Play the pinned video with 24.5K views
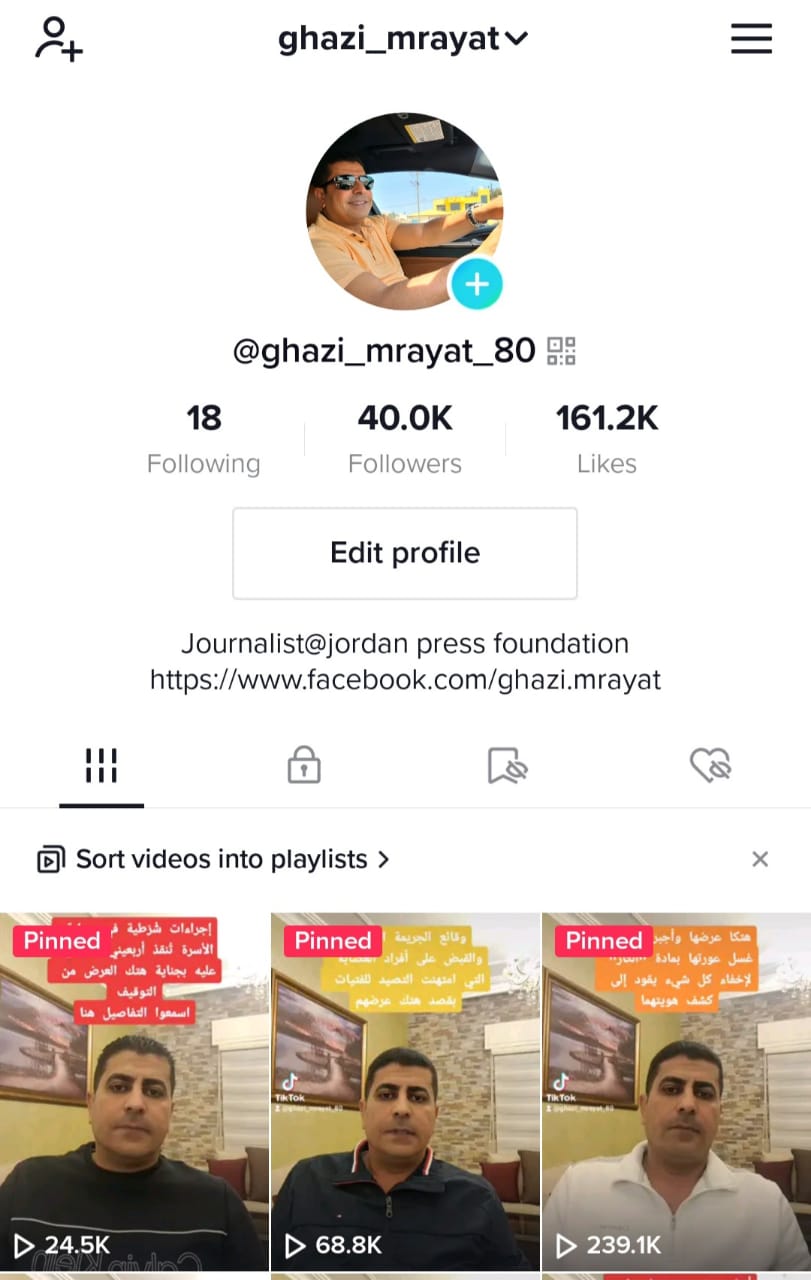Screen dimensions: 811x1280 click(134, 1090)
